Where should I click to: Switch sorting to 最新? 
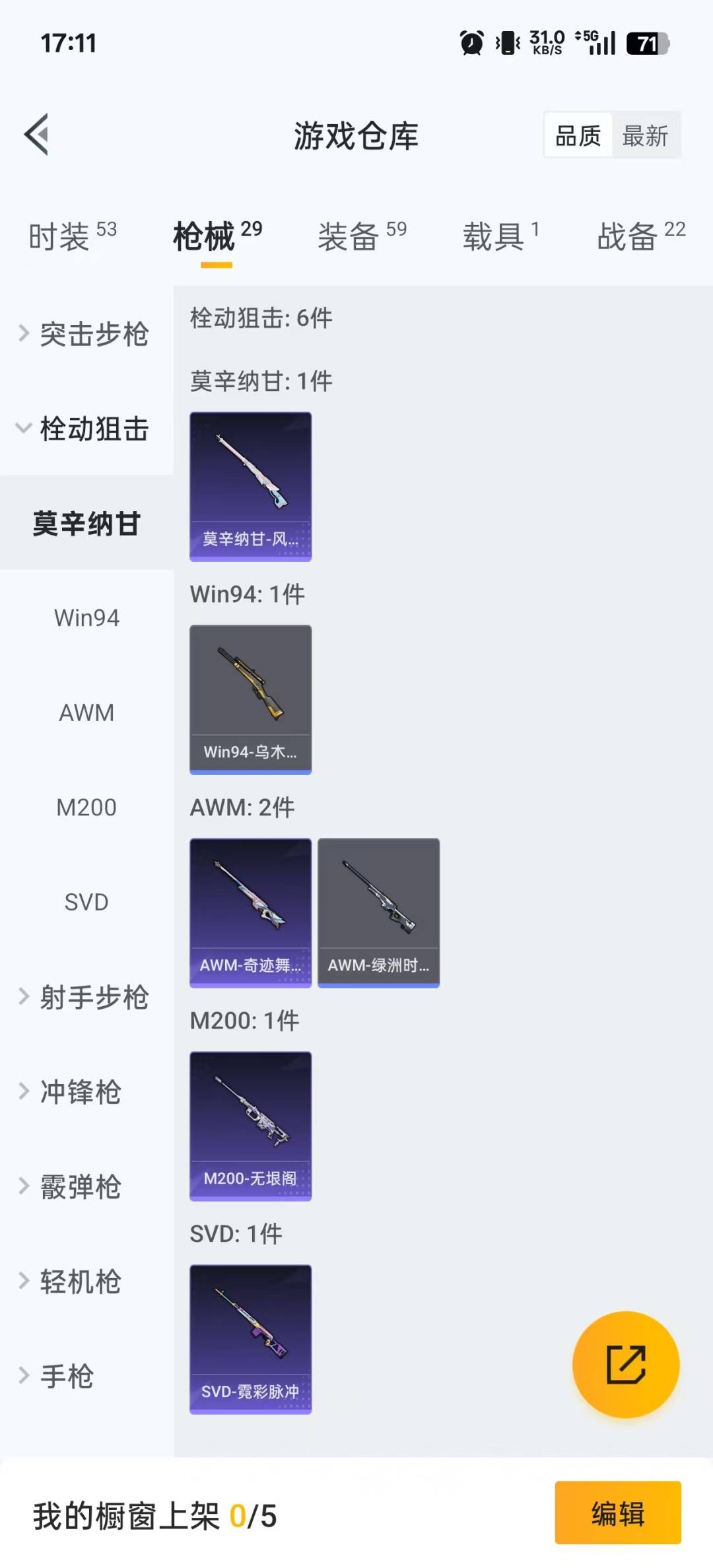coord(646,135)
